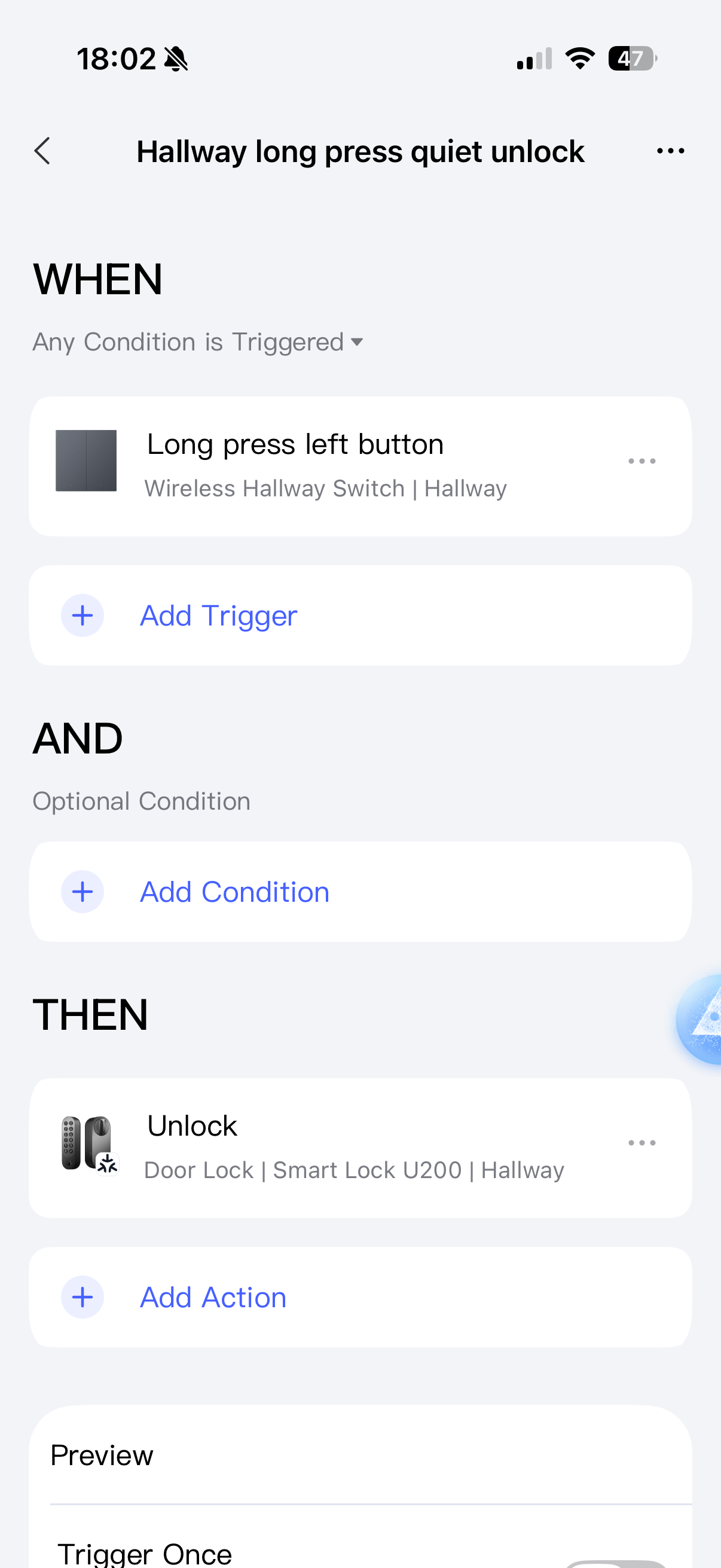Image resolution: width=721 pixels, height=1568 pixels.
Task: Open the automation's overflow menu in header
Action: [670, 151]
